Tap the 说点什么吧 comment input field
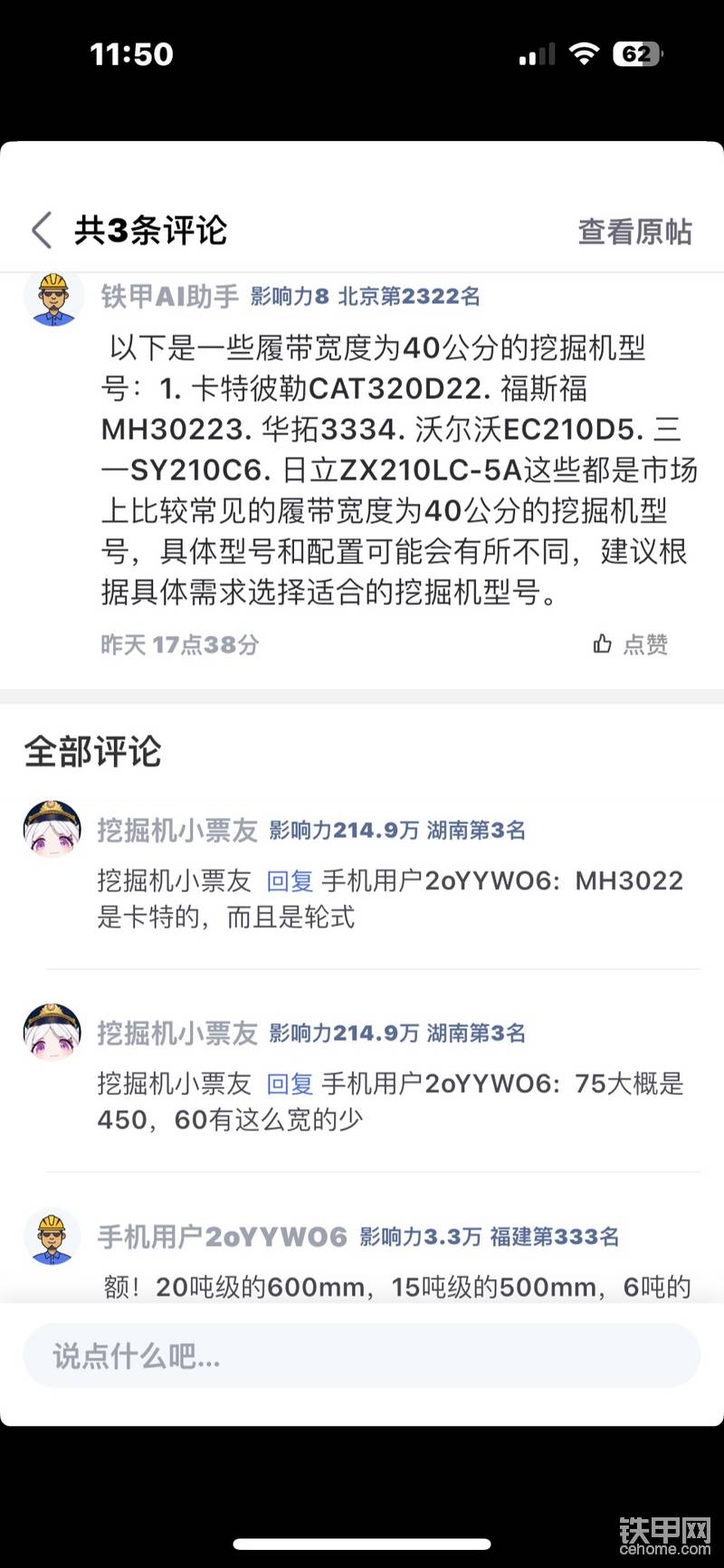The height and width of the screenshot is (1568, 724). coord(362,1356)
